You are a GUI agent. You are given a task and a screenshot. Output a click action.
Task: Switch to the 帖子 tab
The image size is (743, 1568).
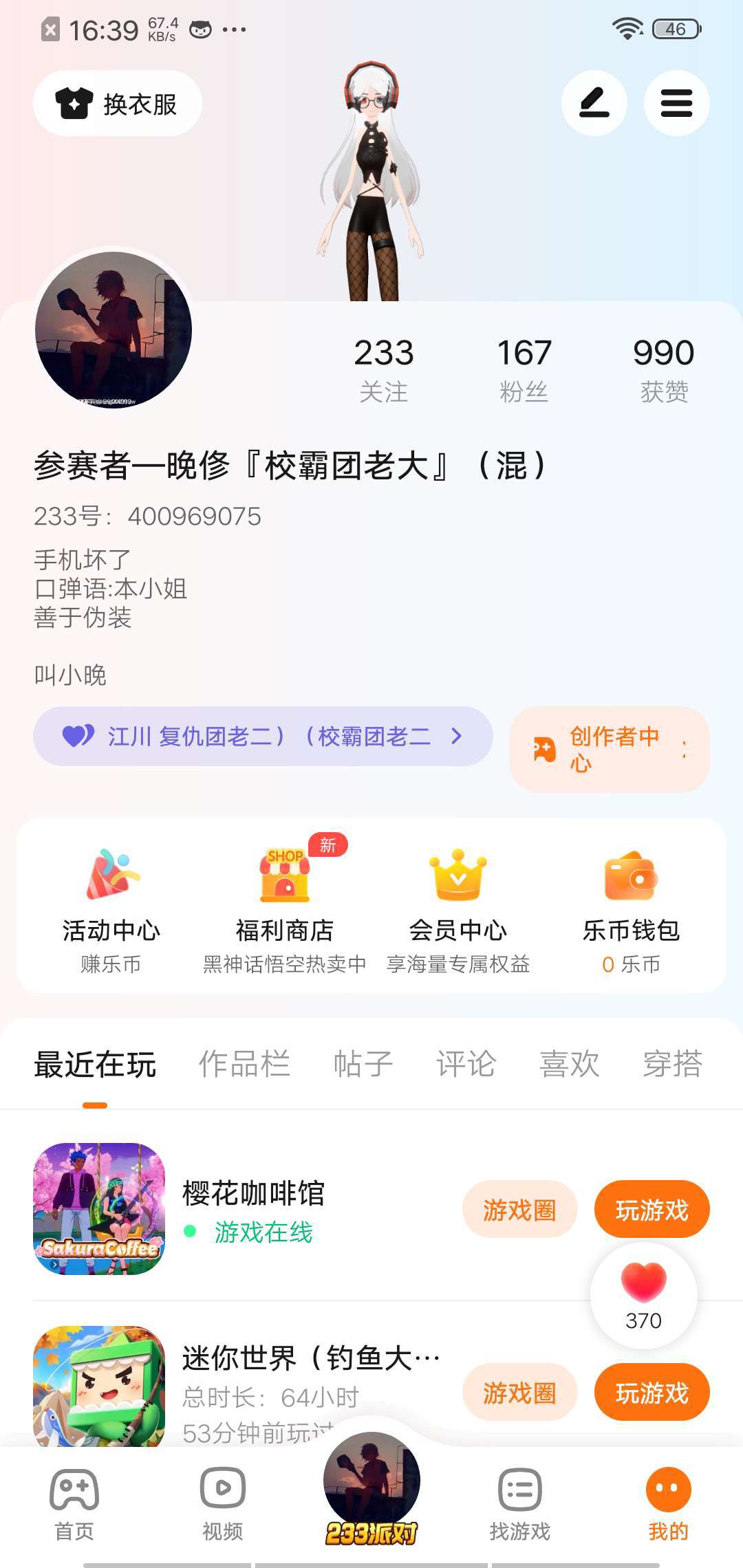coord(363,1064)
